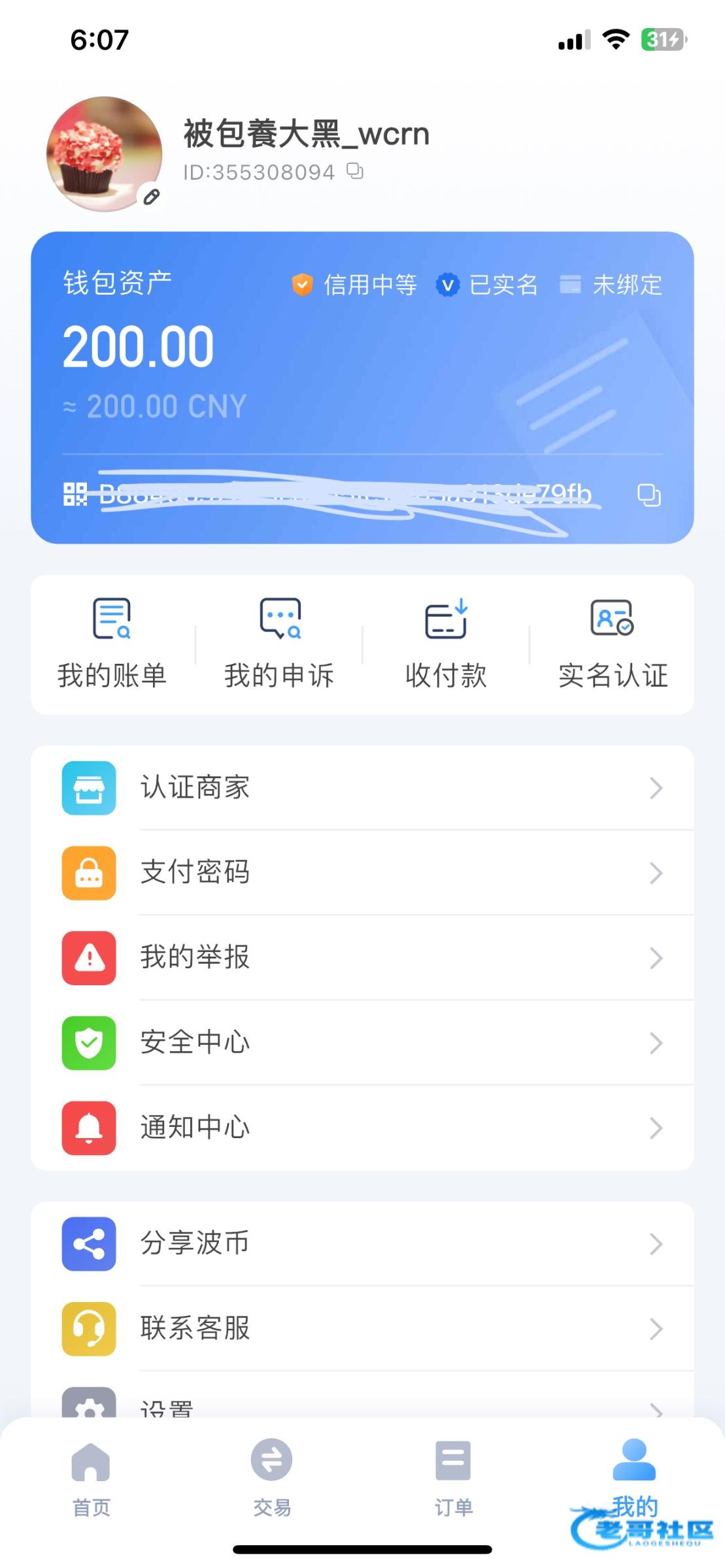Open 安全中心 (Security Center)
Screen dimensions: 725x1568
pyautogui.click(x=362, y=1043)
